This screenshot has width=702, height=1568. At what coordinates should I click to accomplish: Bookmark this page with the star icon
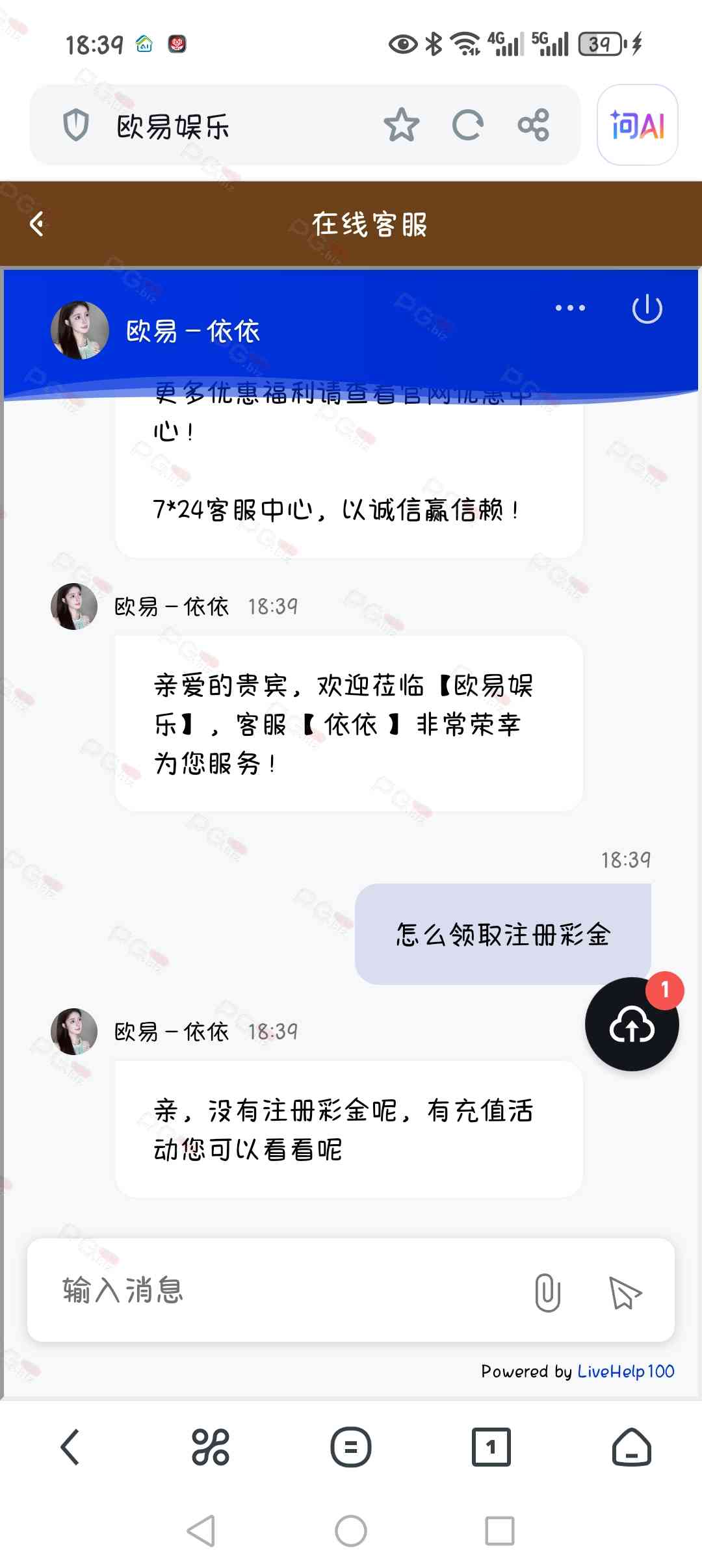(401, 125)
